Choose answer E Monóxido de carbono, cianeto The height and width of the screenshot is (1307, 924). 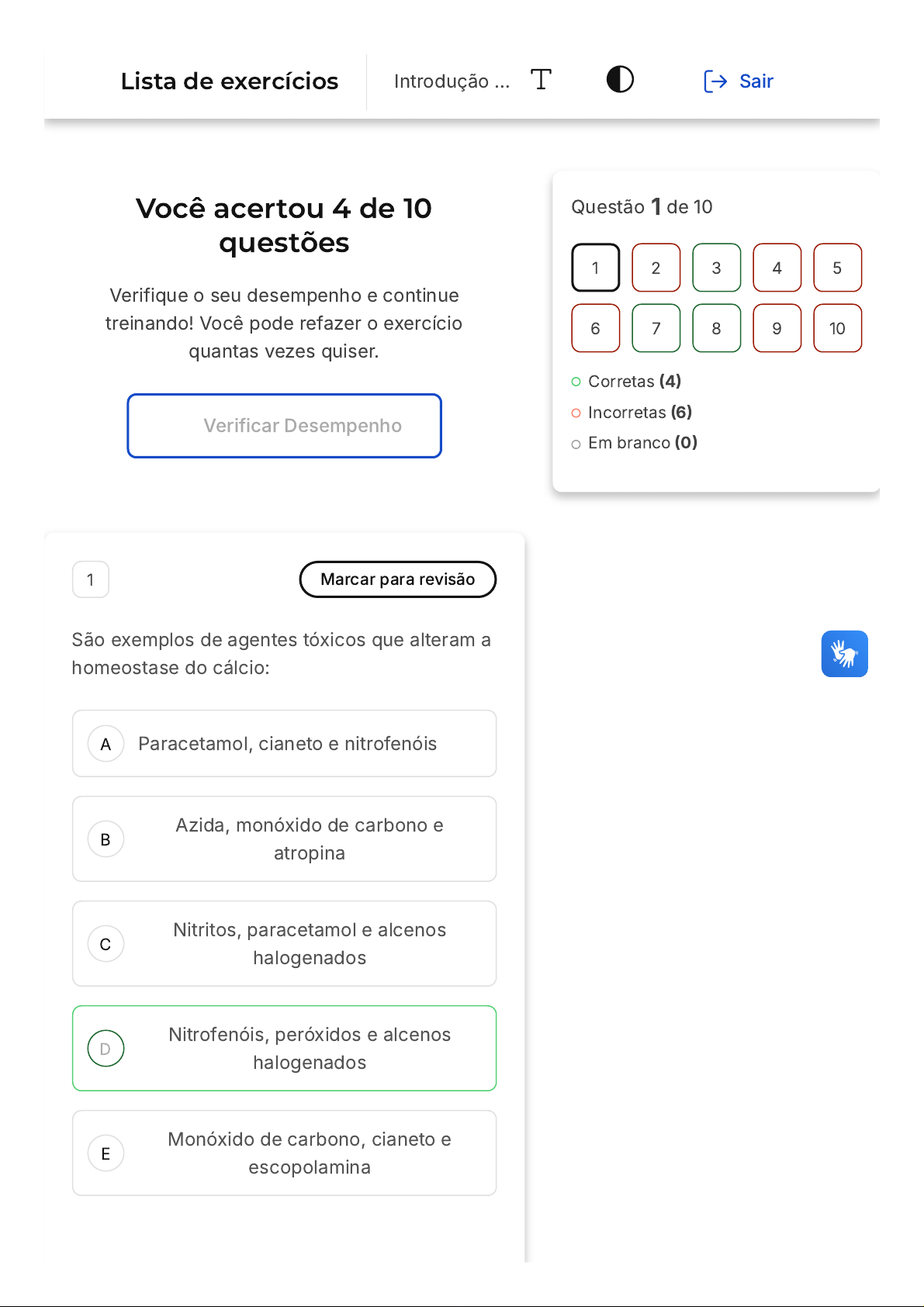(x=284, y=1153)
